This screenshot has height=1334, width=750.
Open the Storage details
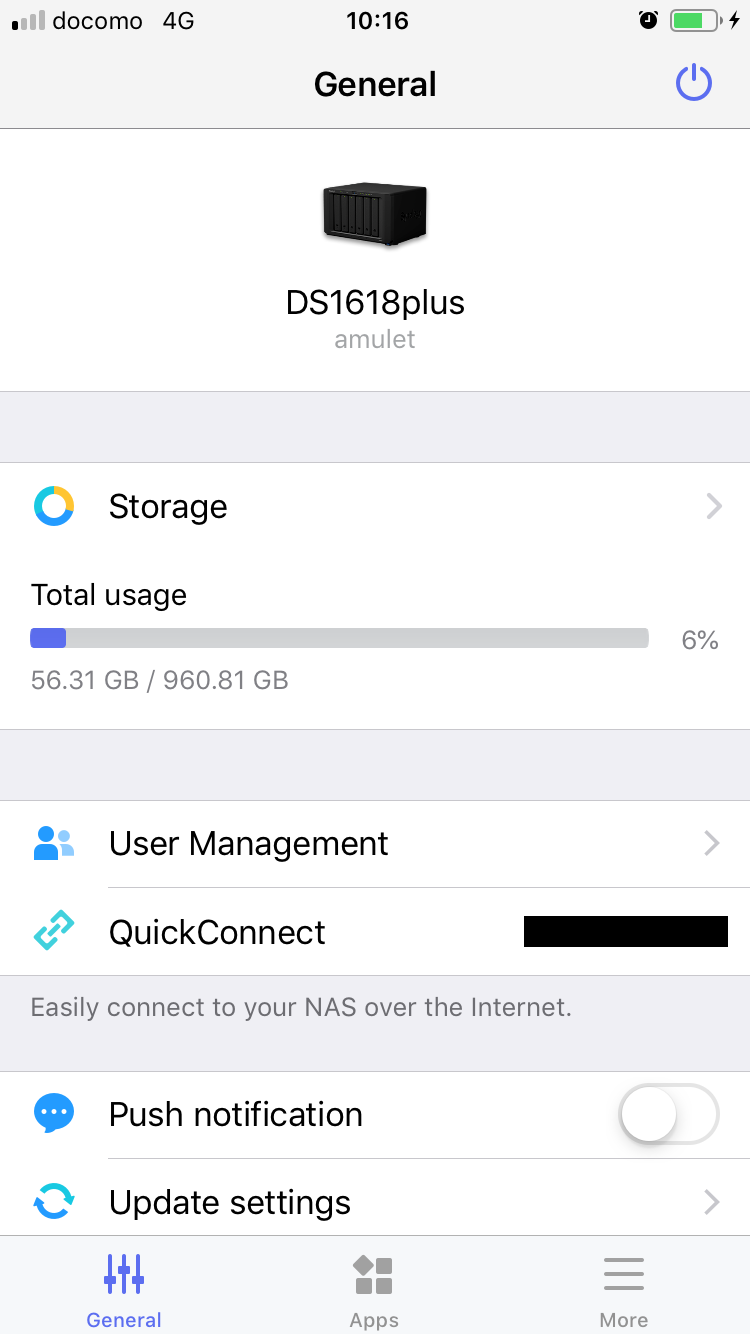pos(375,507)
